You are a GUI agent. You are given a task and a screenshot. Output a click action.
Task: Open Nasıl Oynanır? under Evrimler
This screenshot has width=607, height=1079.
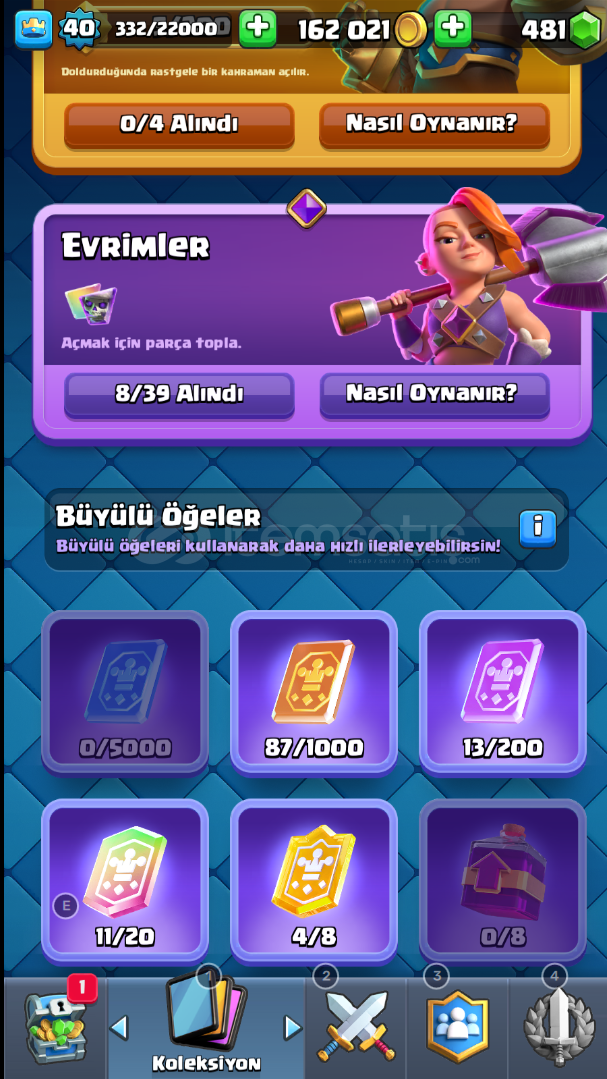pyautogui.click(x=433, y=394)
